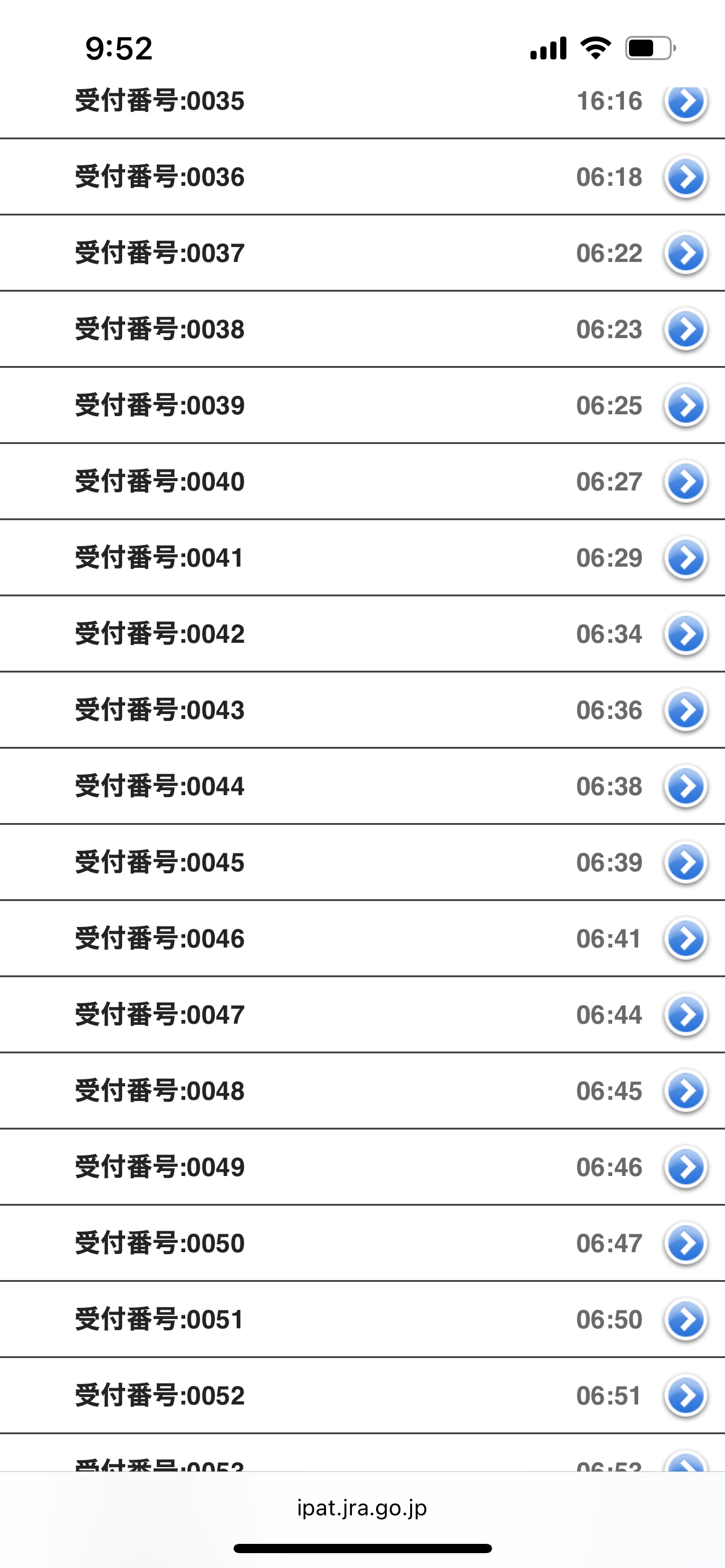This screenshot has height=1568, width=725.
Task: Show 受付番号:0051 receipt
Action: pyautogui.click(x=362, y=1320)
